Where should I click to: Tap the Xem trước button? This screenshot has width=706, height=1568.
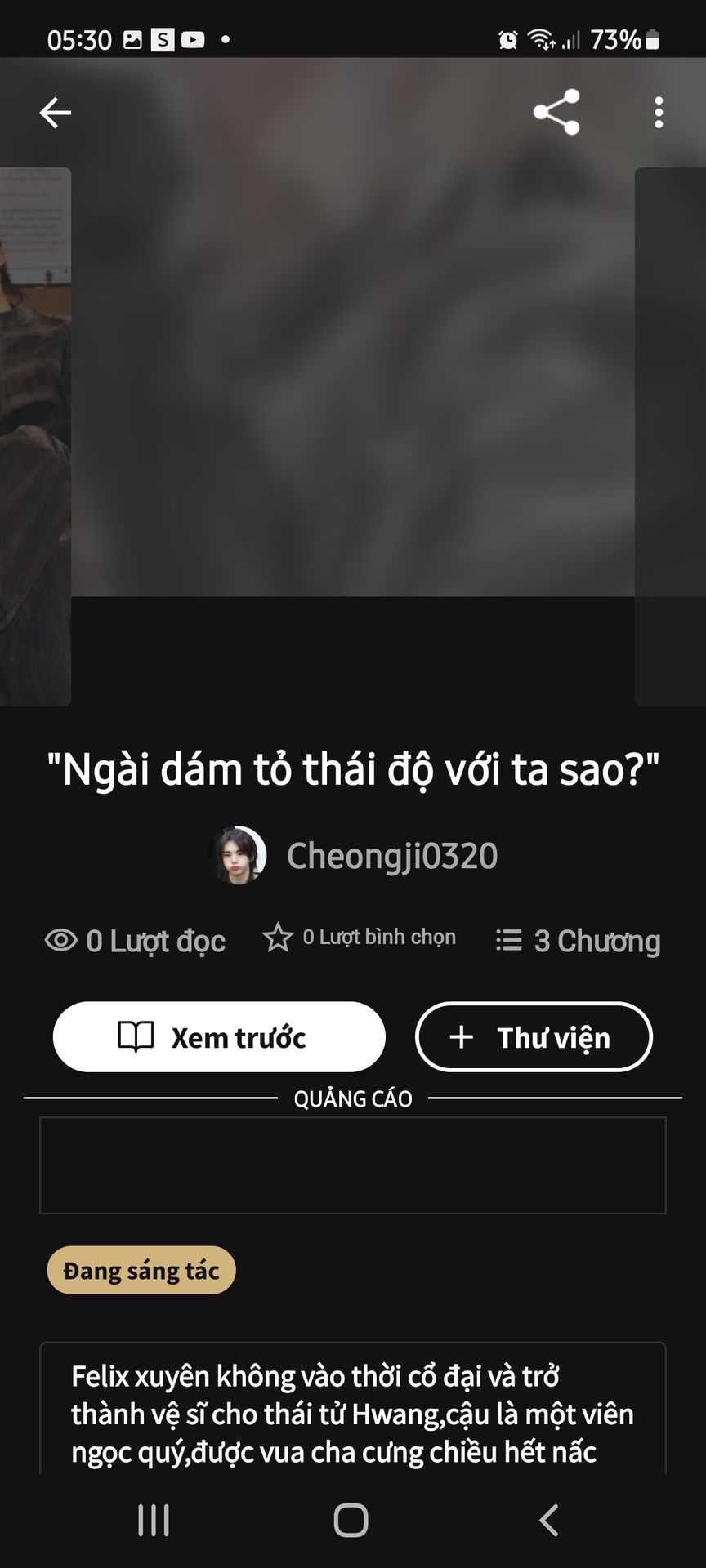219,1037
